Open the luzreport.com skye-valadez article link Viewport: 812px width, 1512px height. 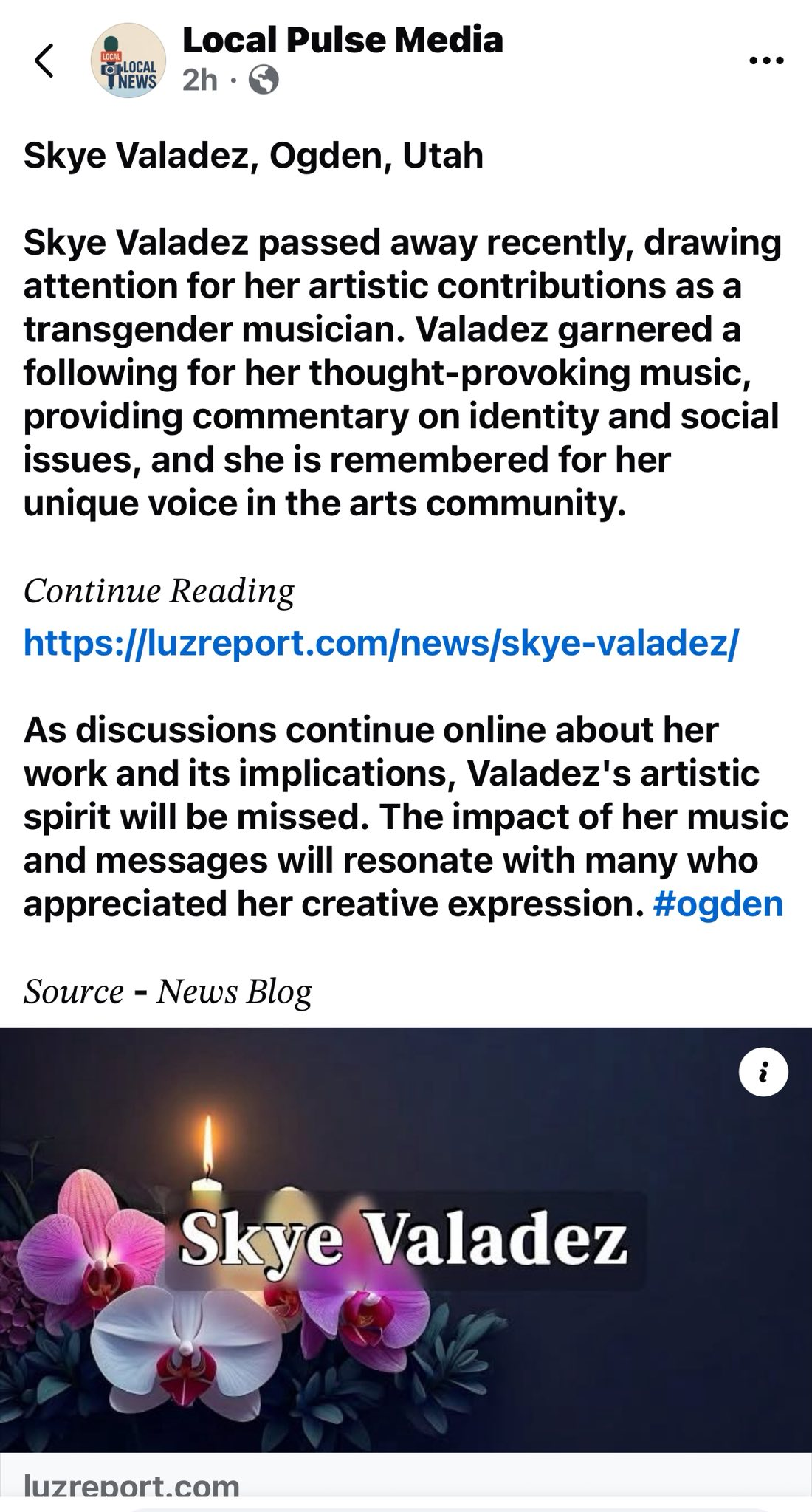pos(380,642)
